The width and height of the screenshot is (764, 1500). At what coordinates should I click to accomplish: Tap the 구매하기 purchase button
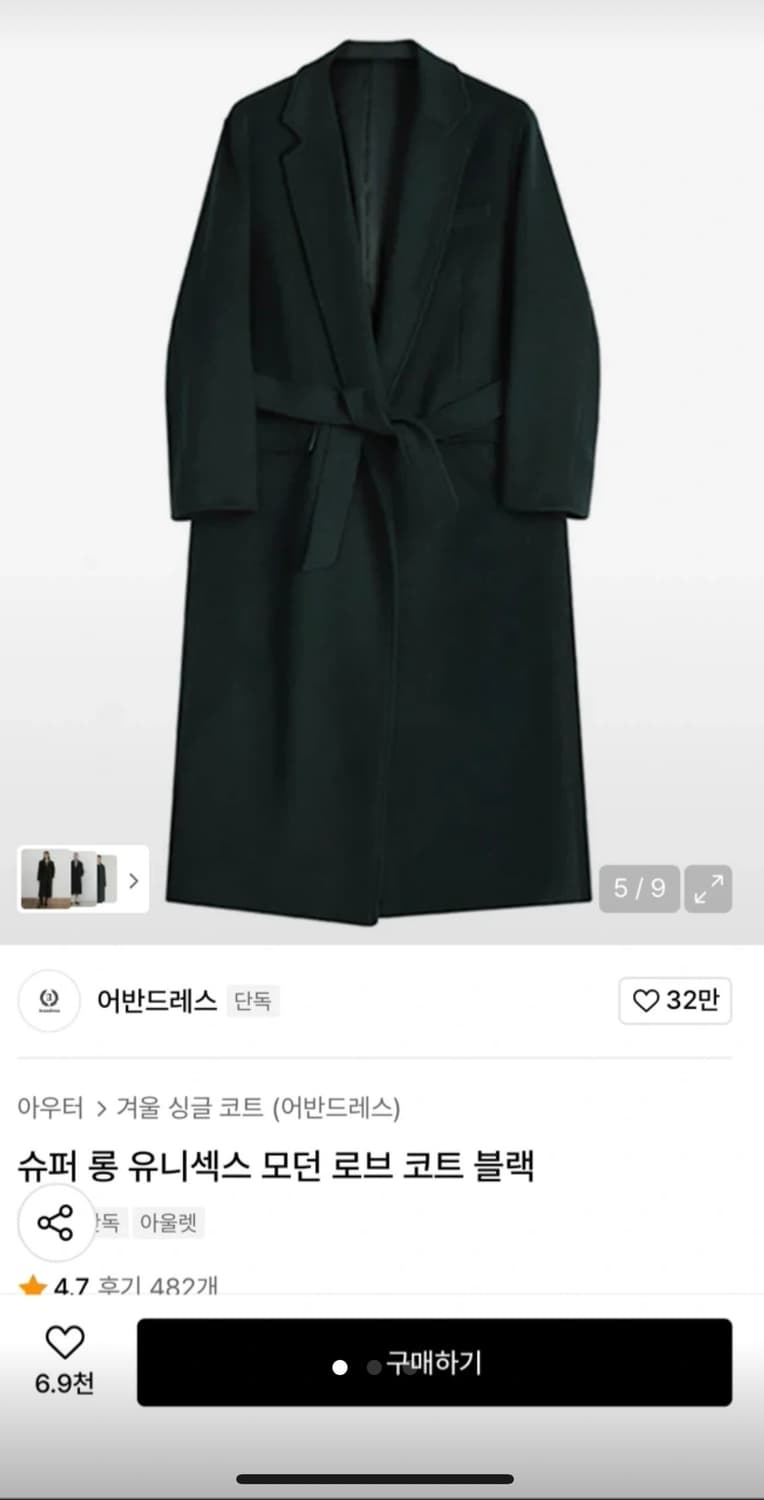coord(435,1362)
